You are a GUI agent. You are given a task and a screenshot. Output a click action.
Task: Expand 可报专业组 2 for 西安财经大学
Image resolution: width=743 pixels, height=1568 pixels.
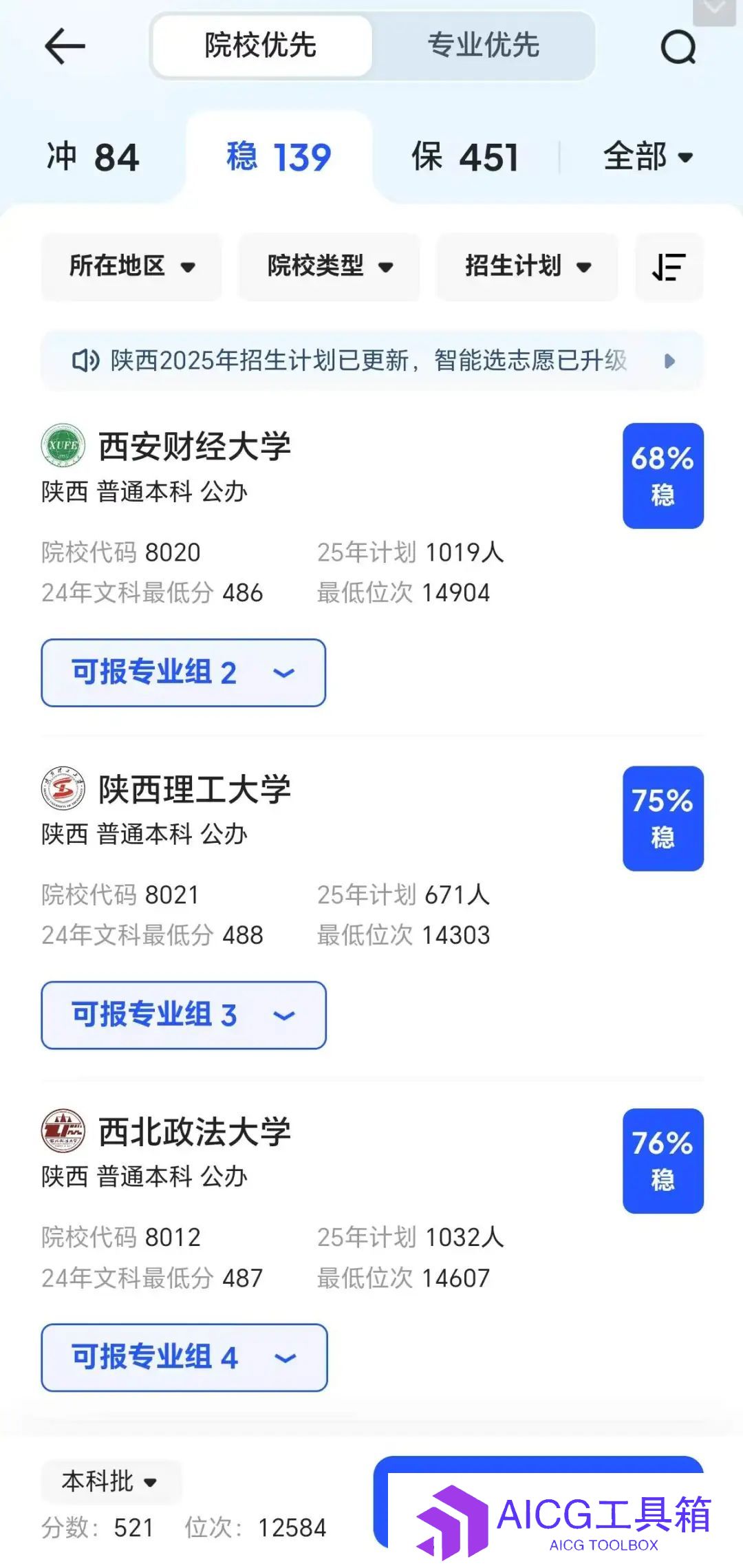(183, 672)
